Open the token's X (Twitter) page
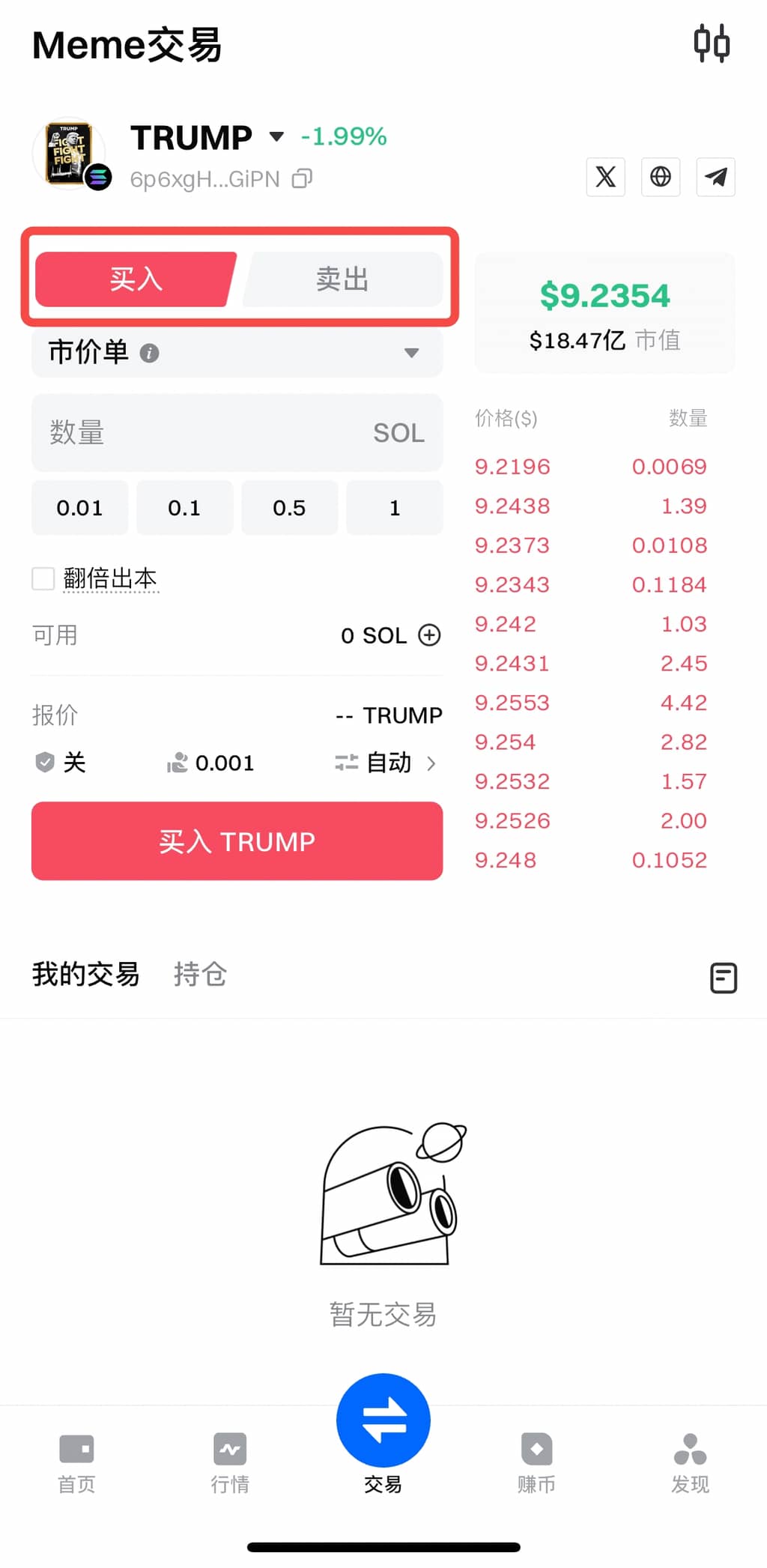The width and height of the screenshot is (767, 1568). pos(605,177)
